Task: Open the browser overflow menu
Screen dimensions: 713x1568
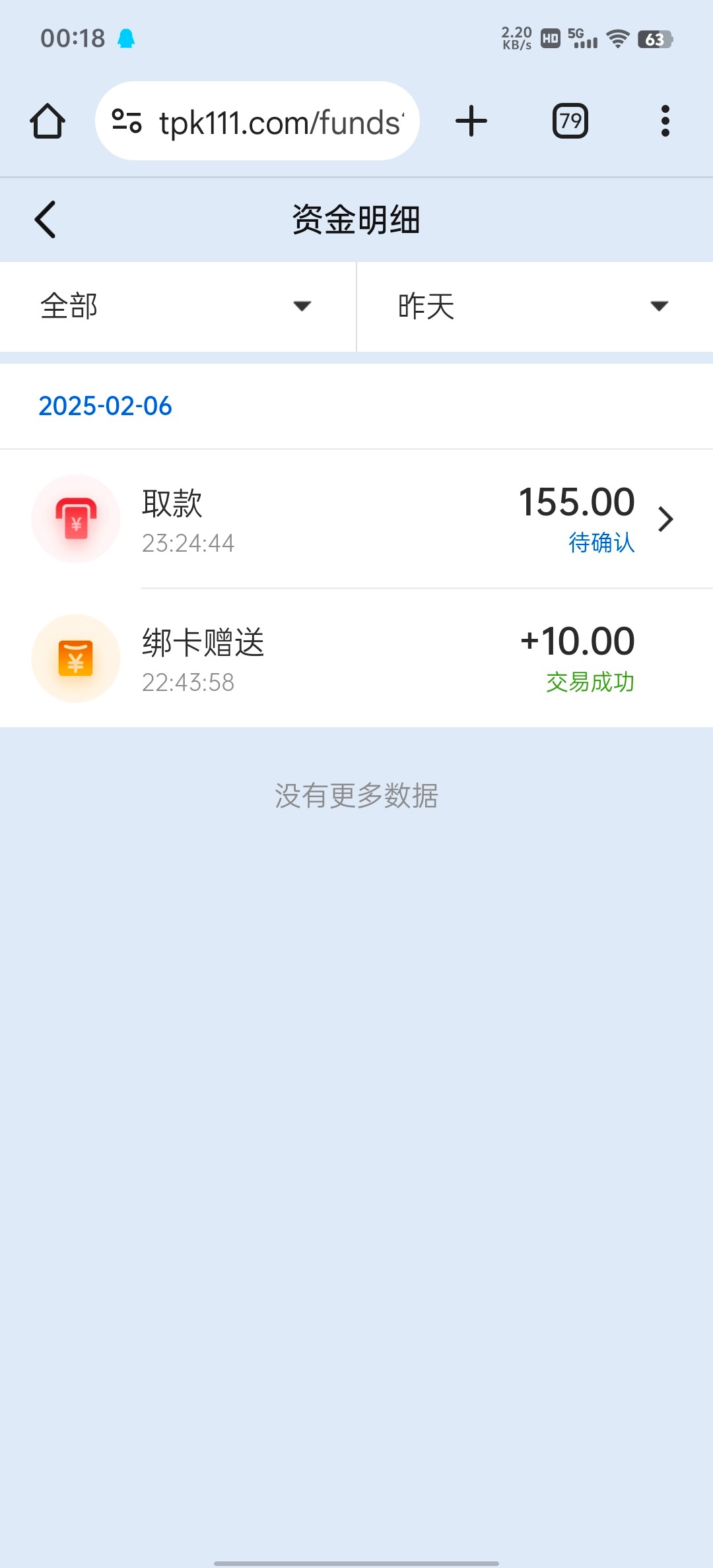Action: [665, 121]
